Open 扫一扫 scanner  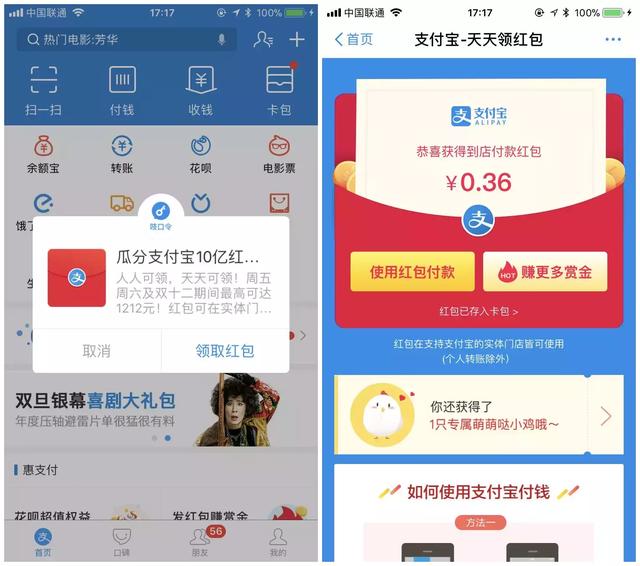[x=43, y=90]
